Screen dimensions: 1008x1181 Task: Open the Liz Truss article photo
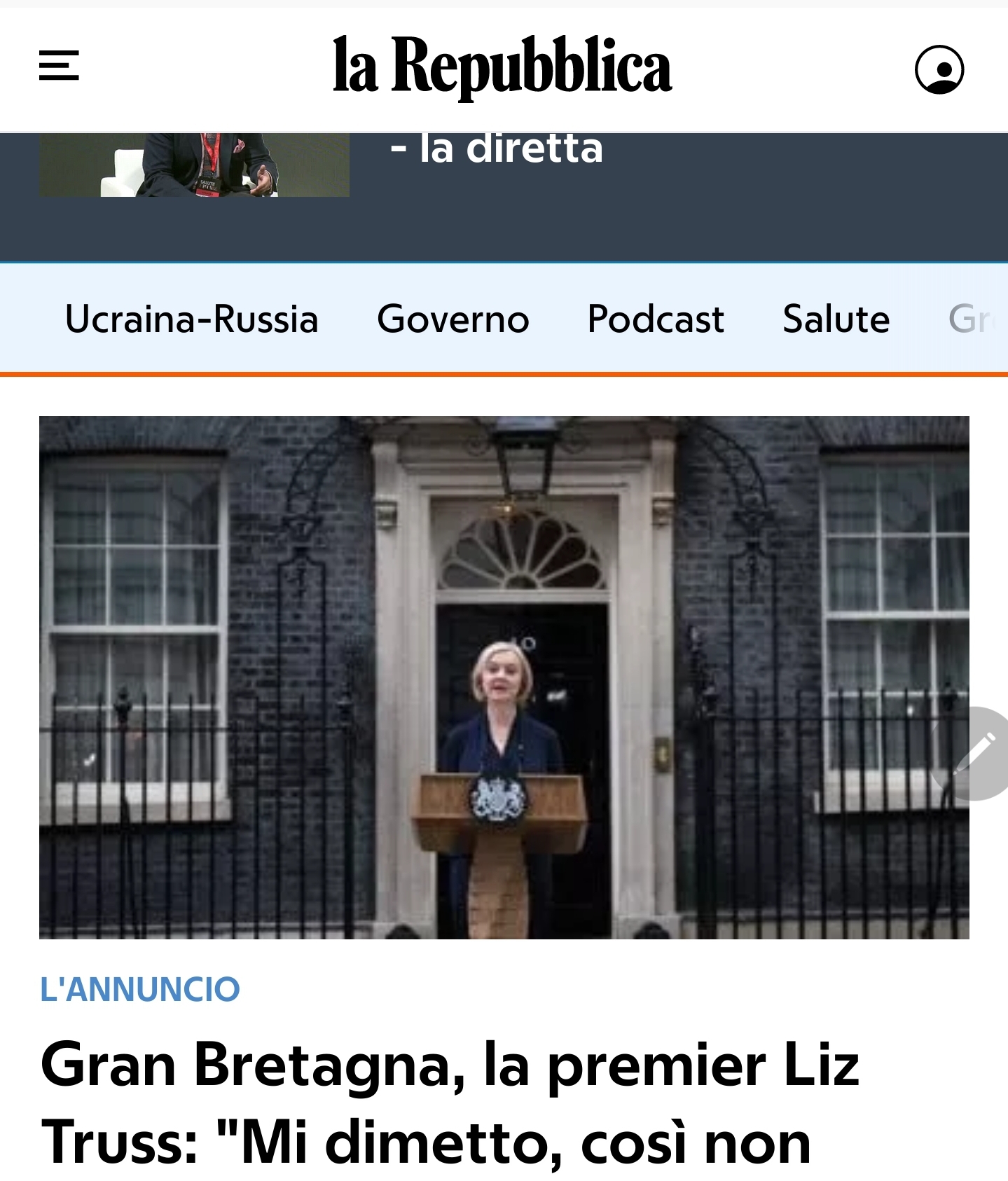tap(504, 677)
